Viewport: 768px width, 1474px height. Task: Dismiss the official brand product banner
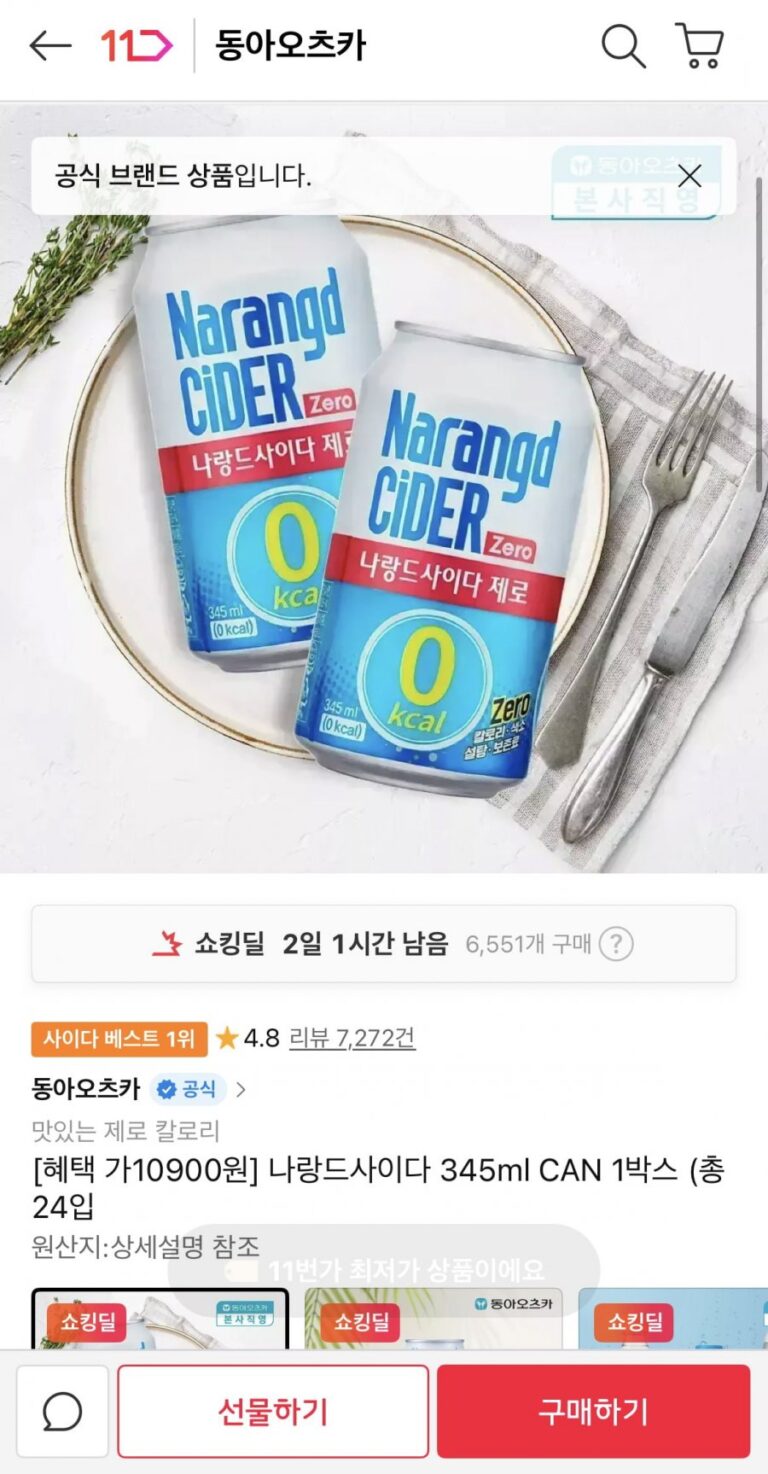(x=689, y=177)
